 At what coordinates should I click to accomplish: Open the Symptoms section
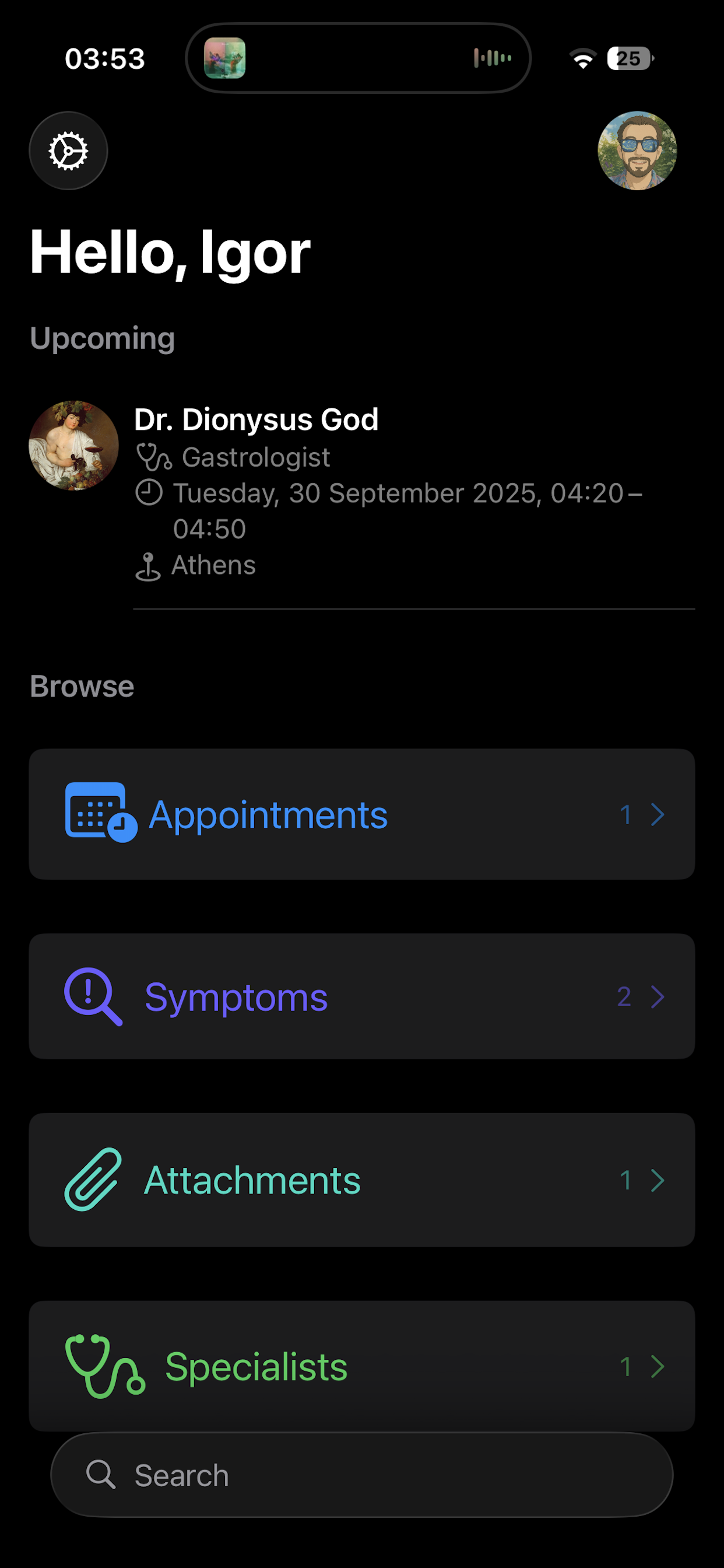[361, 996]
